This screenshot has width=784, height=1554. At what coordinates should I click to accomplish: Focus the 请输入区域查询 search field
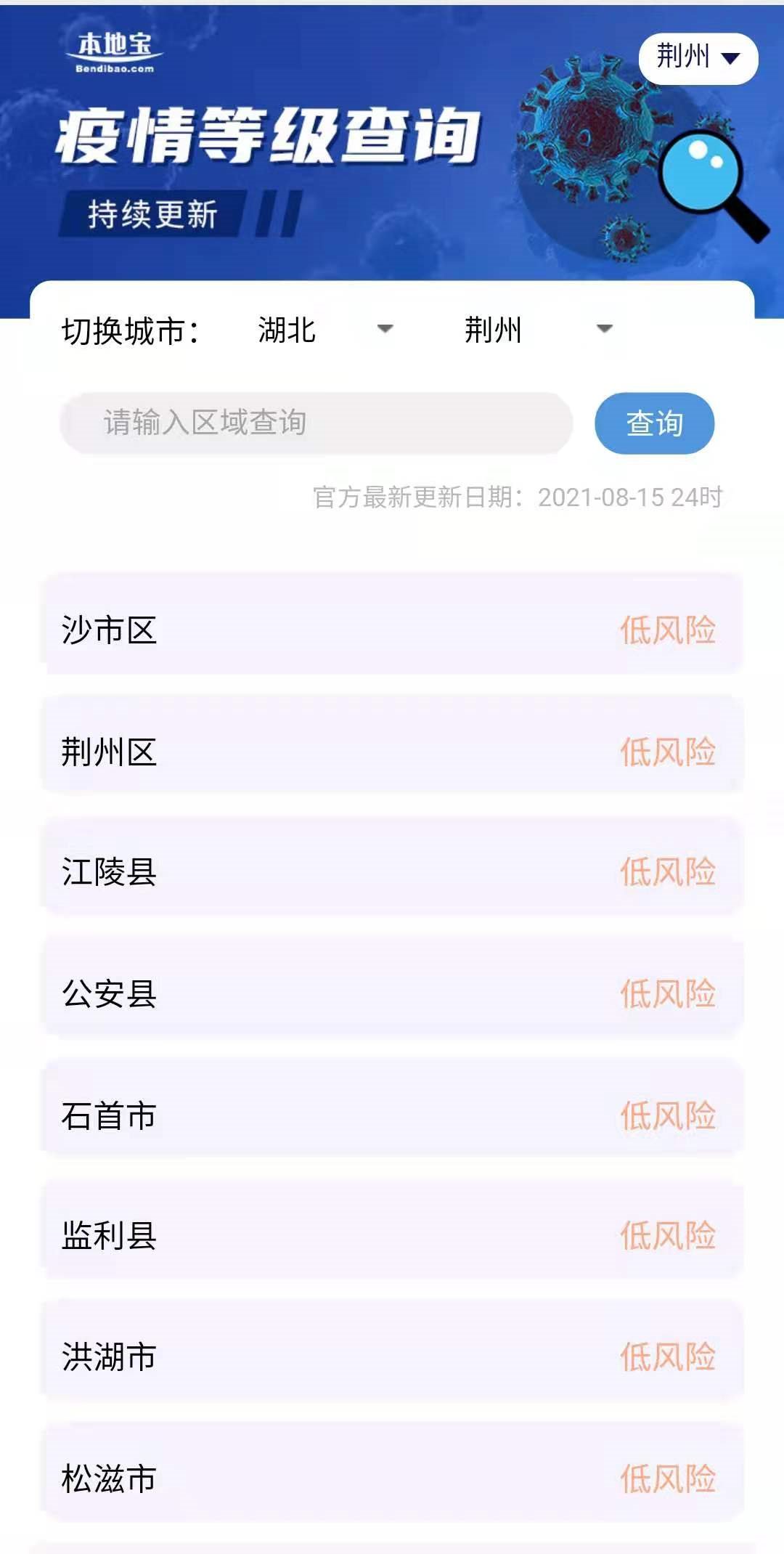pyautogui.click(x=317, y=423)
